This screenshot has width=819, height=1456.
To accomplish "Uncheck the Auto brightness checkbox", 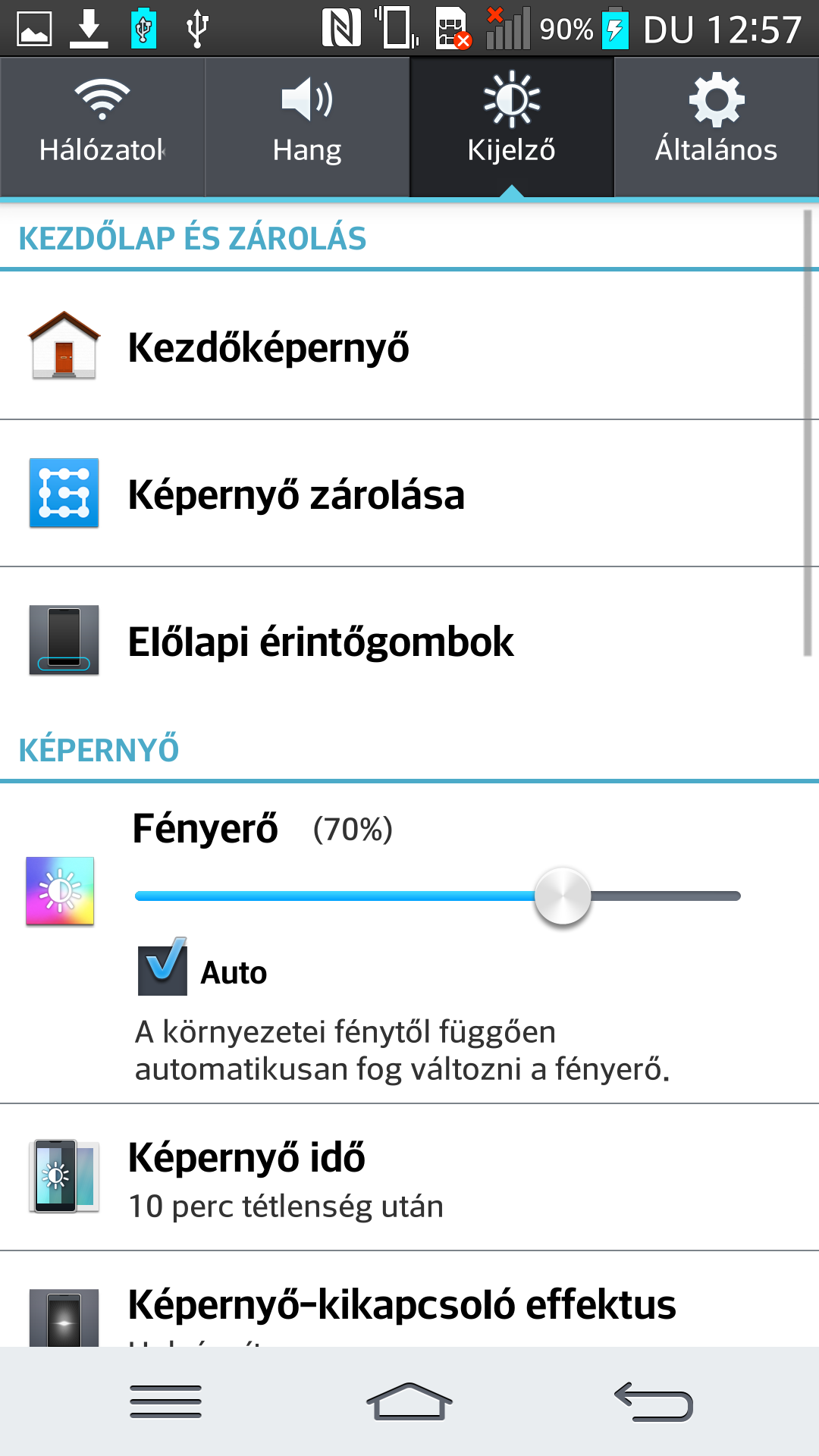I will [162, 968].
